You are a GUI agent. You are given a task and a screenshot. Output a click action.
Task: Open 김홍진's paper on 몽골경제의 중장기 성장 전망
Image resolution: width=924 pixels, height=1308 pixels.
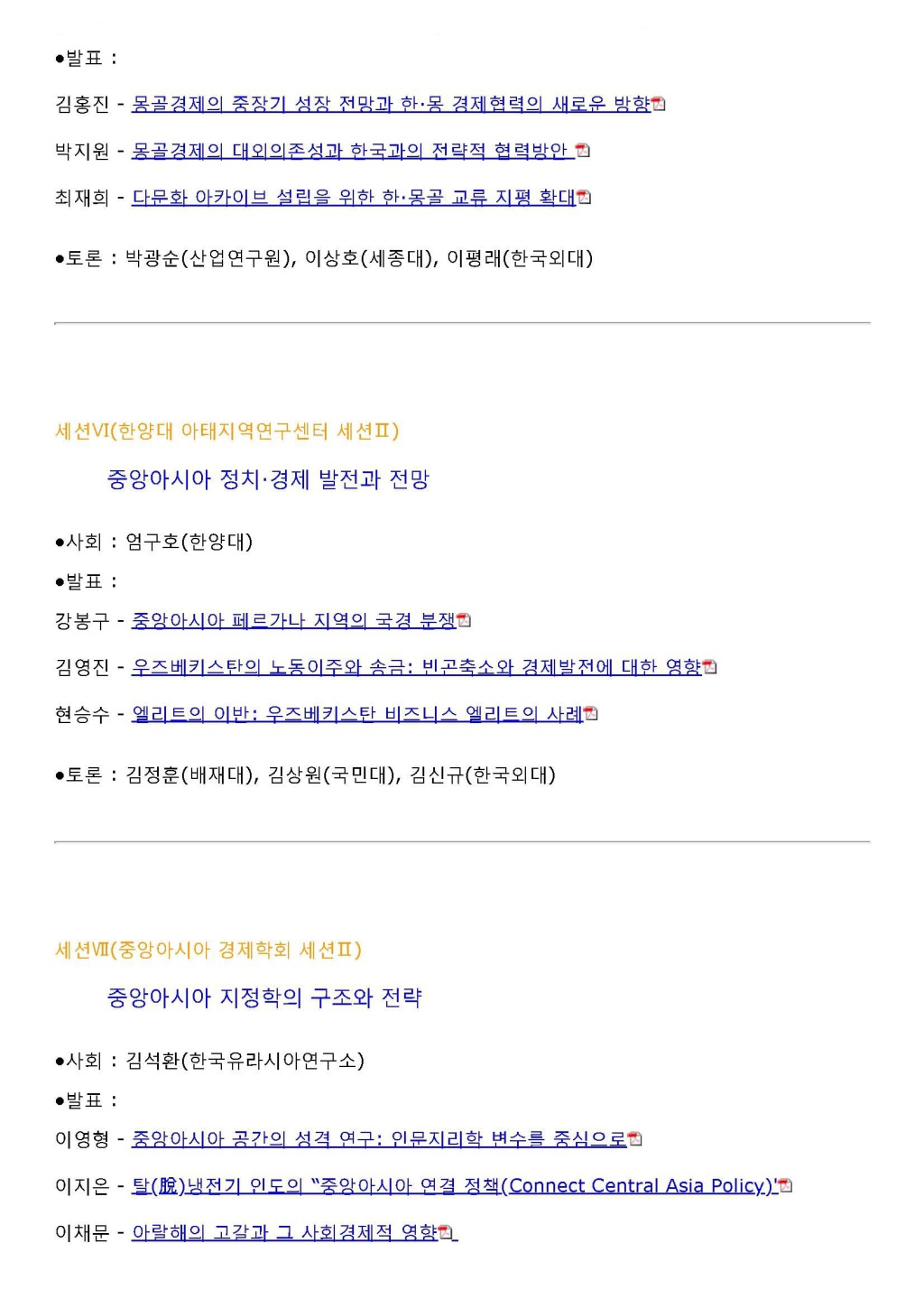pyautogui.click(x=390, y=105)
